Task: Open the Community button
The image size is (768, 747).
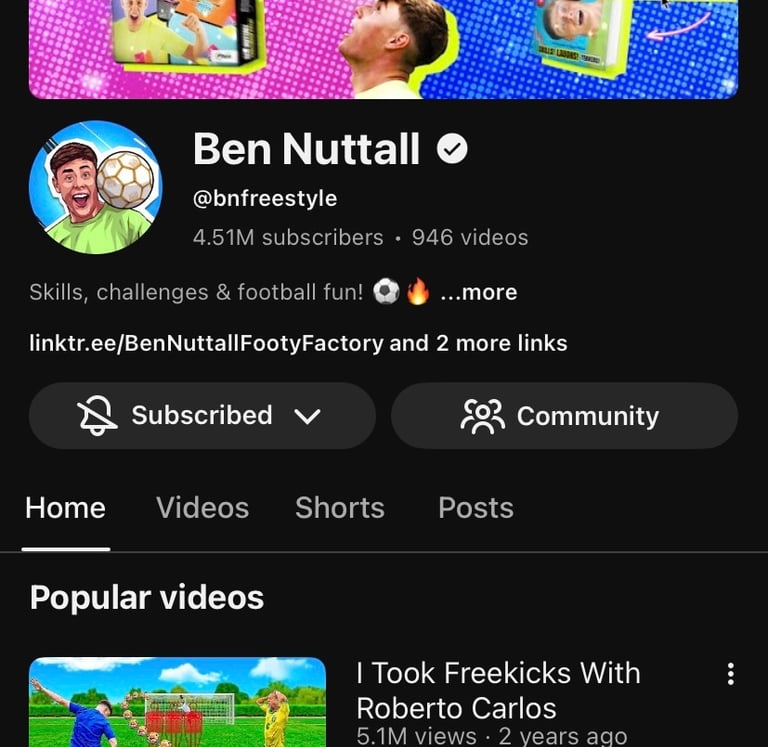Action: (564, 416)
